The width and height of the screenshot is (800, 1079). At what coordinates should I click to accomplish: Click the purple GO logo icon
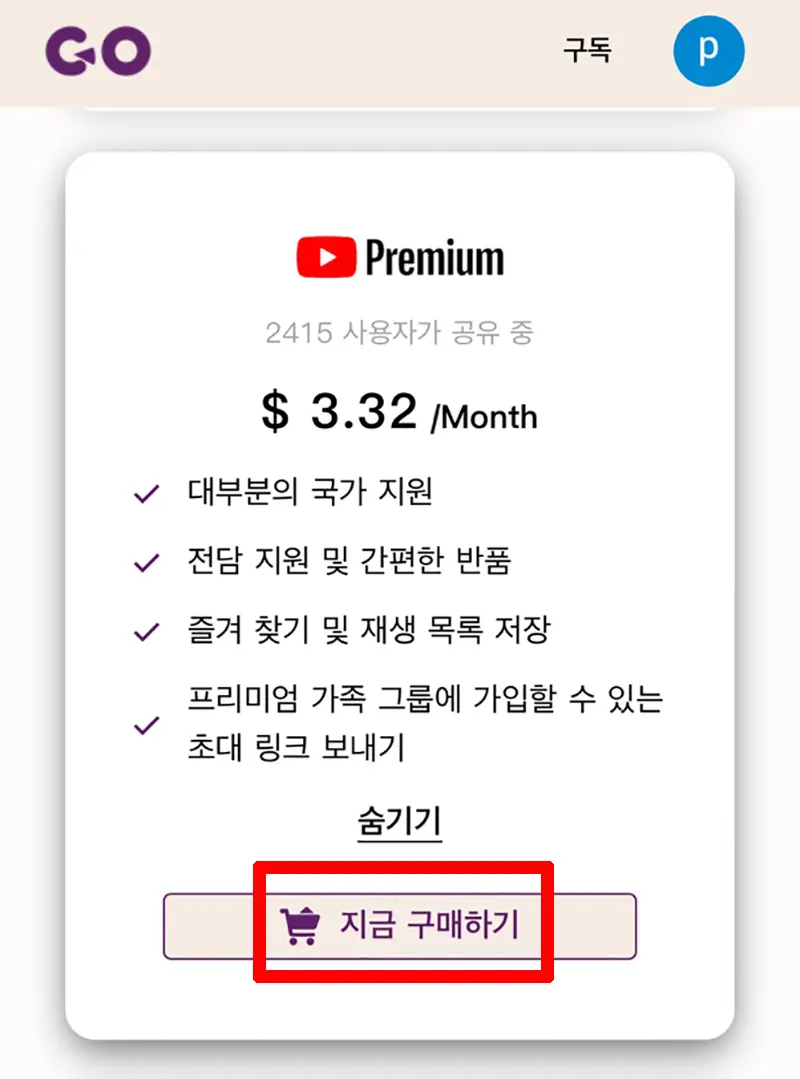pyautogui.click(x=98, y=51)
